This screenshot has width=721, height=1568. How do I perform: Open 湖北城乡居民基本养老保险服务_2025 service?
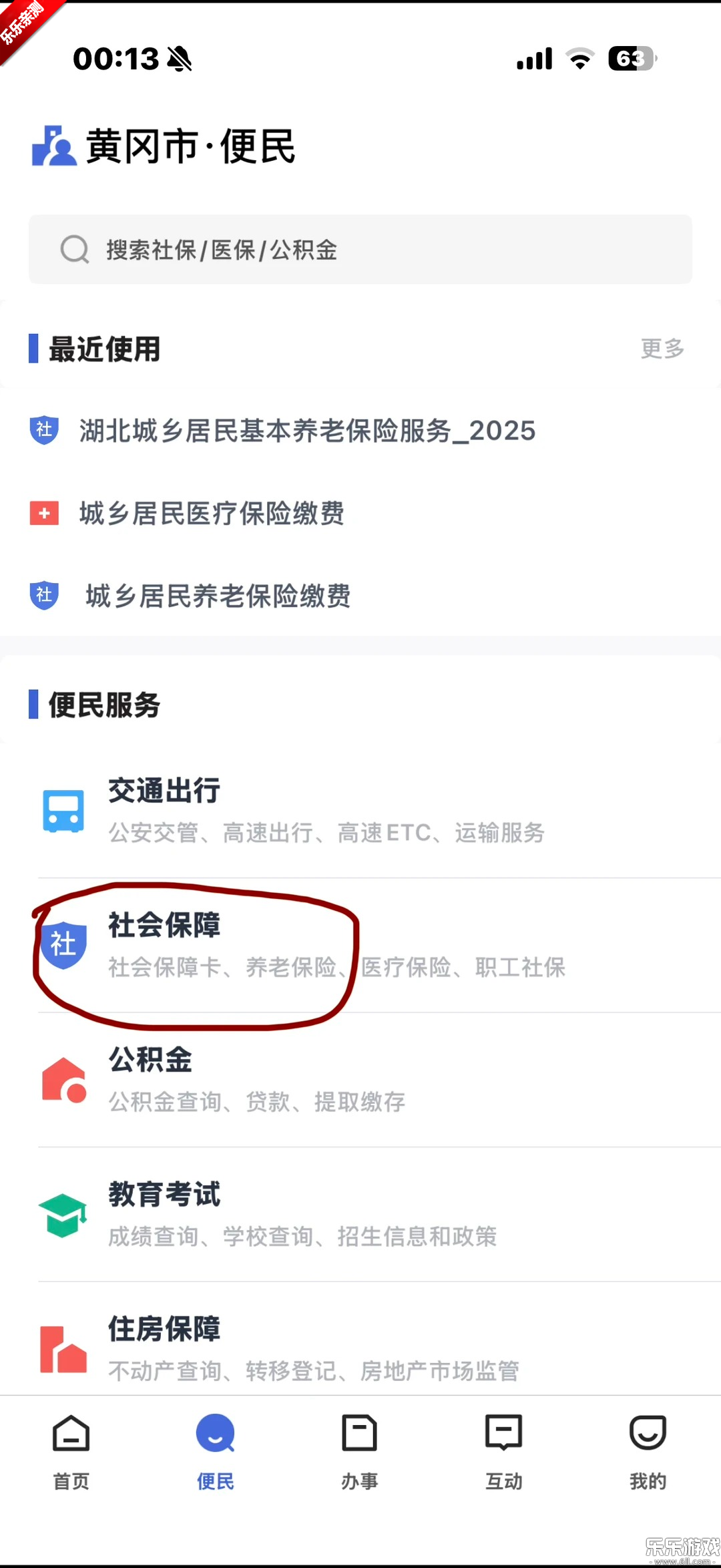(307, 431)
